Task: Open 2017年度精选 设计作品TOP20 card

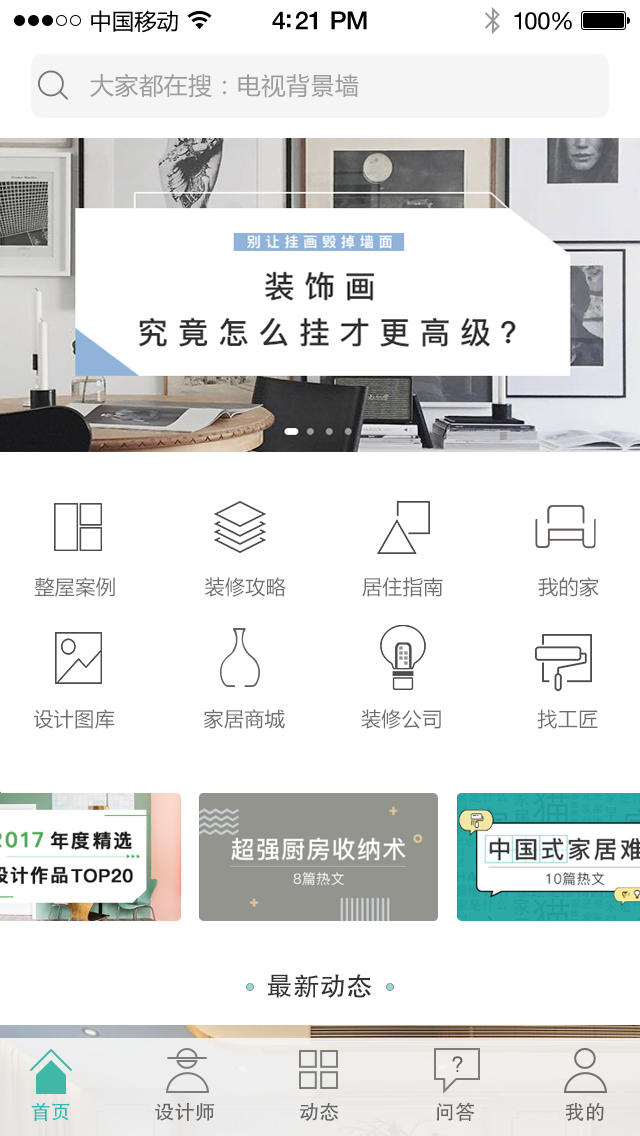Action: pyautogui.click(x=90, y=857)
